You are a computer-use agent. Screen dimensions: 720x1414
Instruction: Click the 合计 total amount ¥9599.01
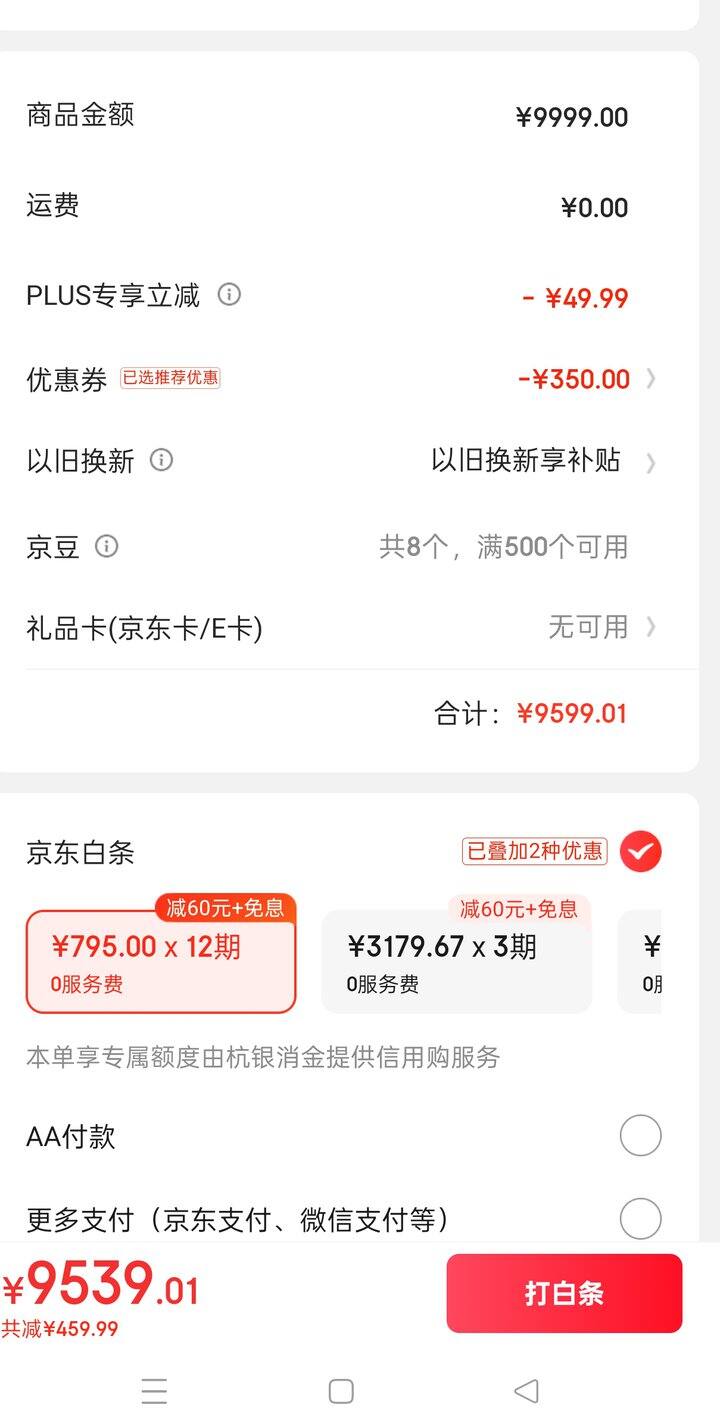[x=573, y=713]
